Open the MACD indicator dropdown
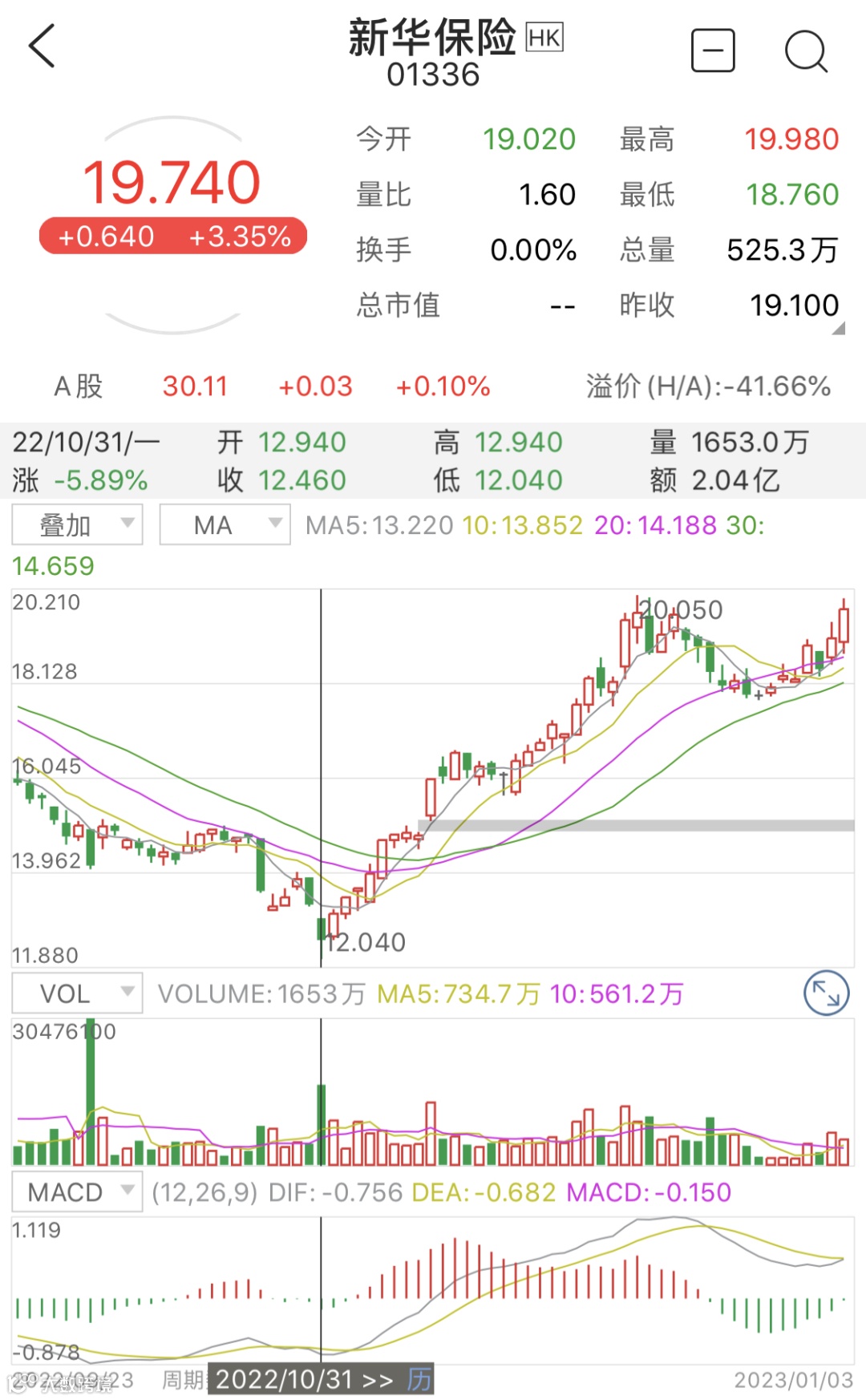 77,1192
